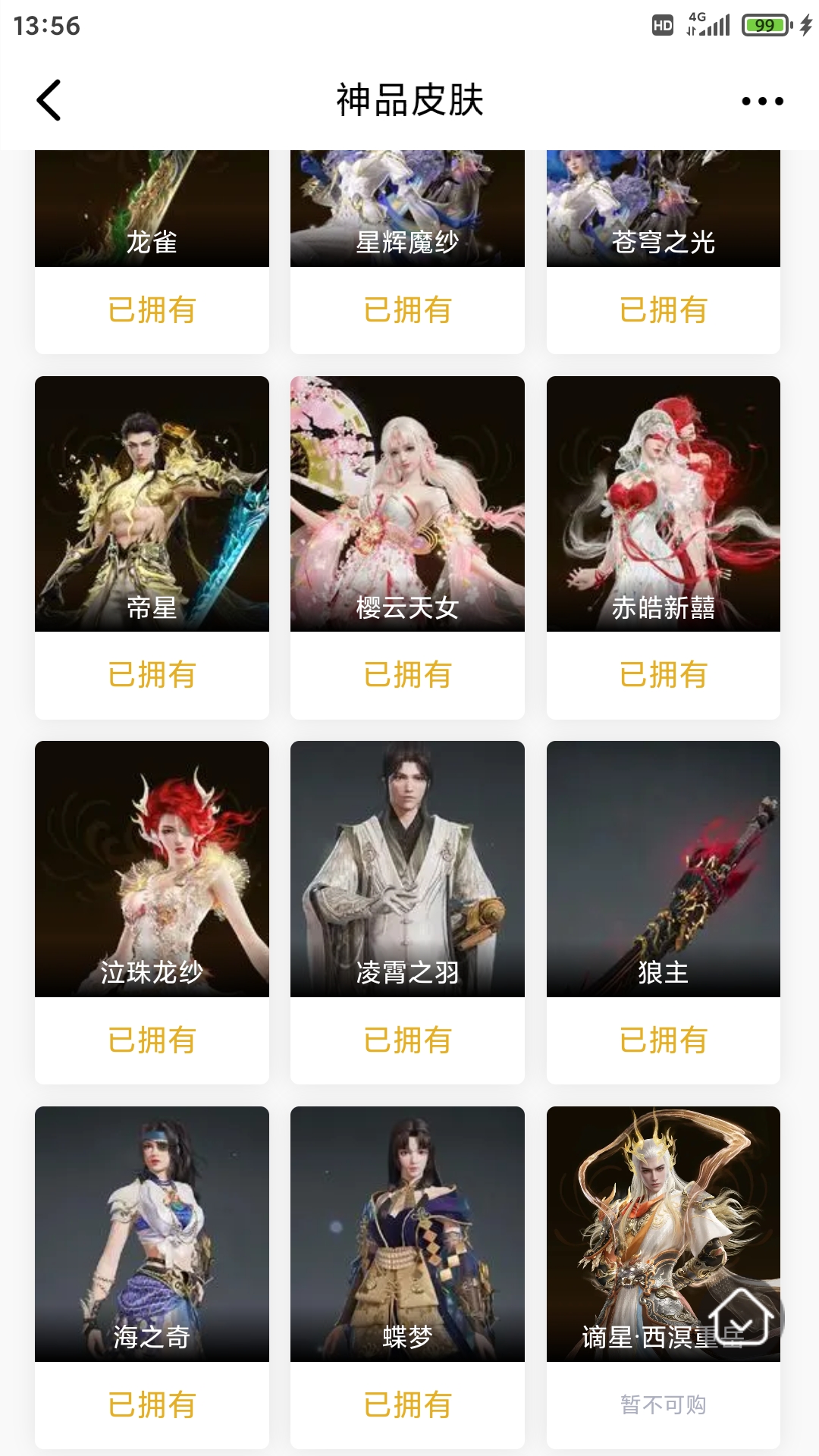Open the 泣珠龙纱 skin card

click(152, 869)
